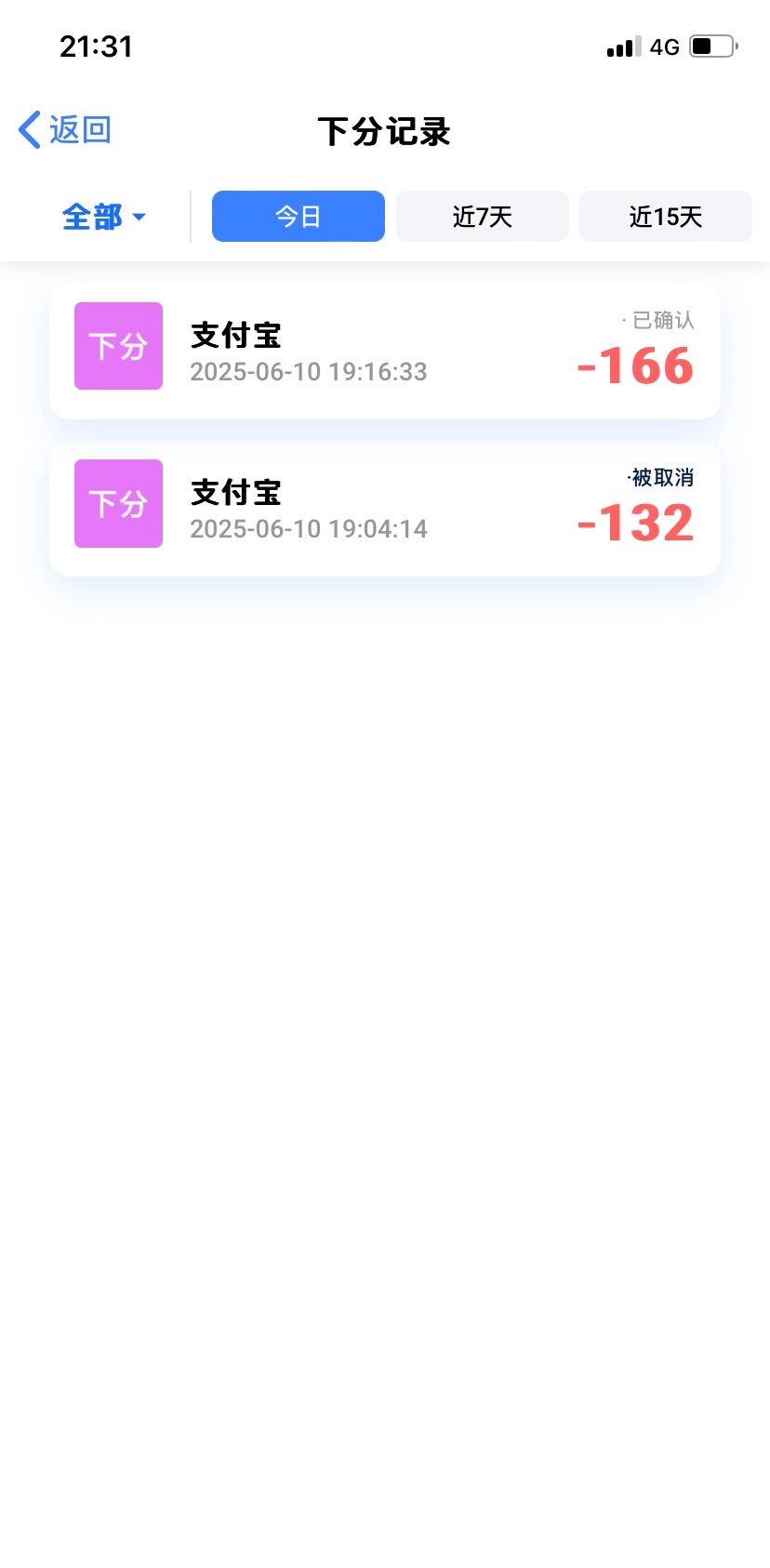Go back using the 返回 button
The width and height of the screenshot is (770, 1568).
[x=65, y=130]
